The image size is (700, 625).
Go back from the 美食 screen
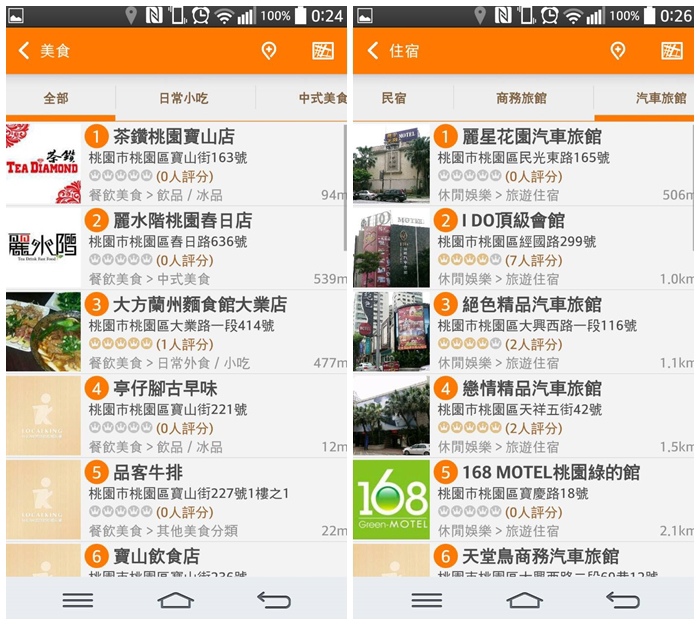point(24,51)
